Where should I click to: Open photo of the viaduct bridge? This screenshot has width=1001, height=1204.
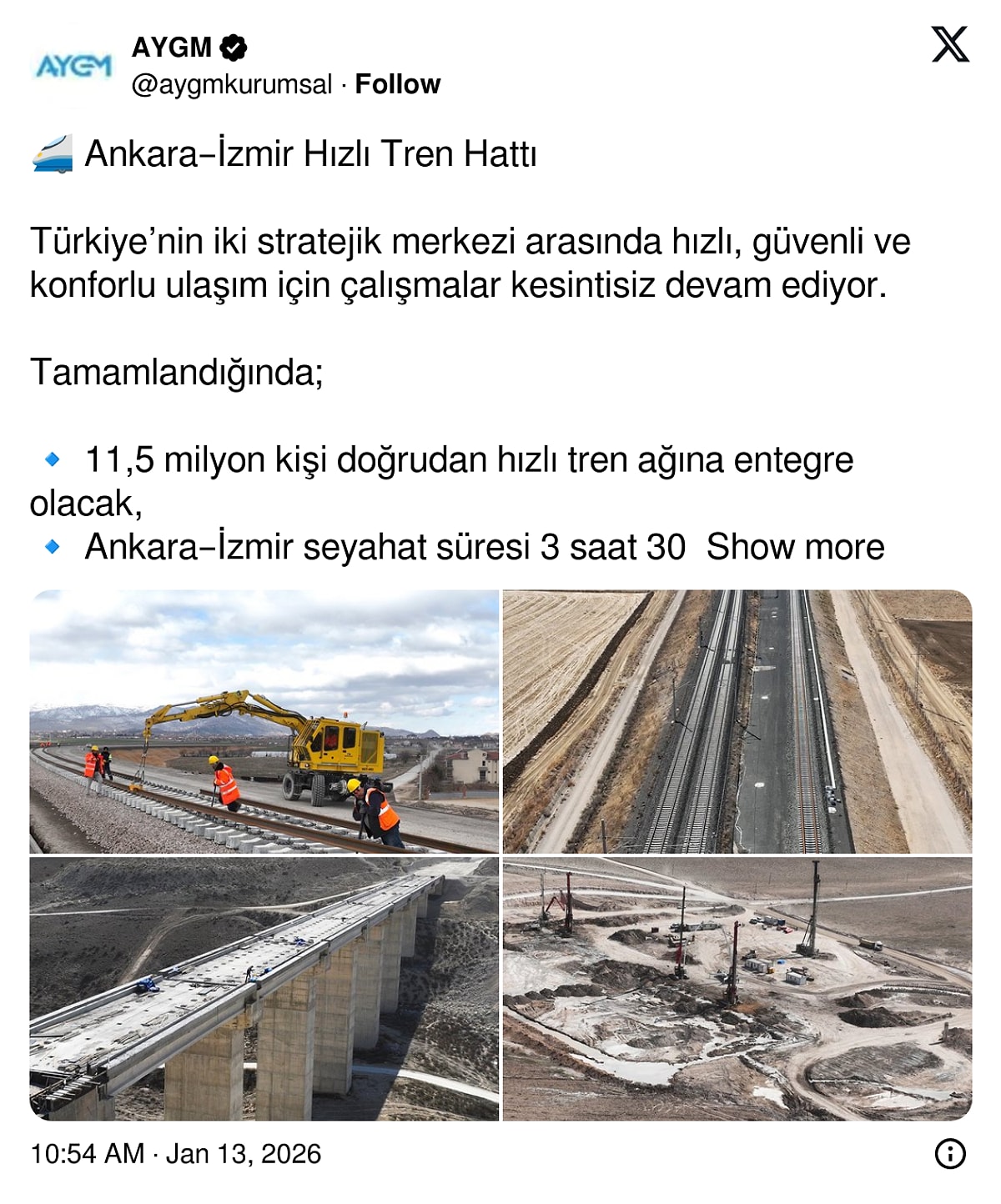(264, 989)
